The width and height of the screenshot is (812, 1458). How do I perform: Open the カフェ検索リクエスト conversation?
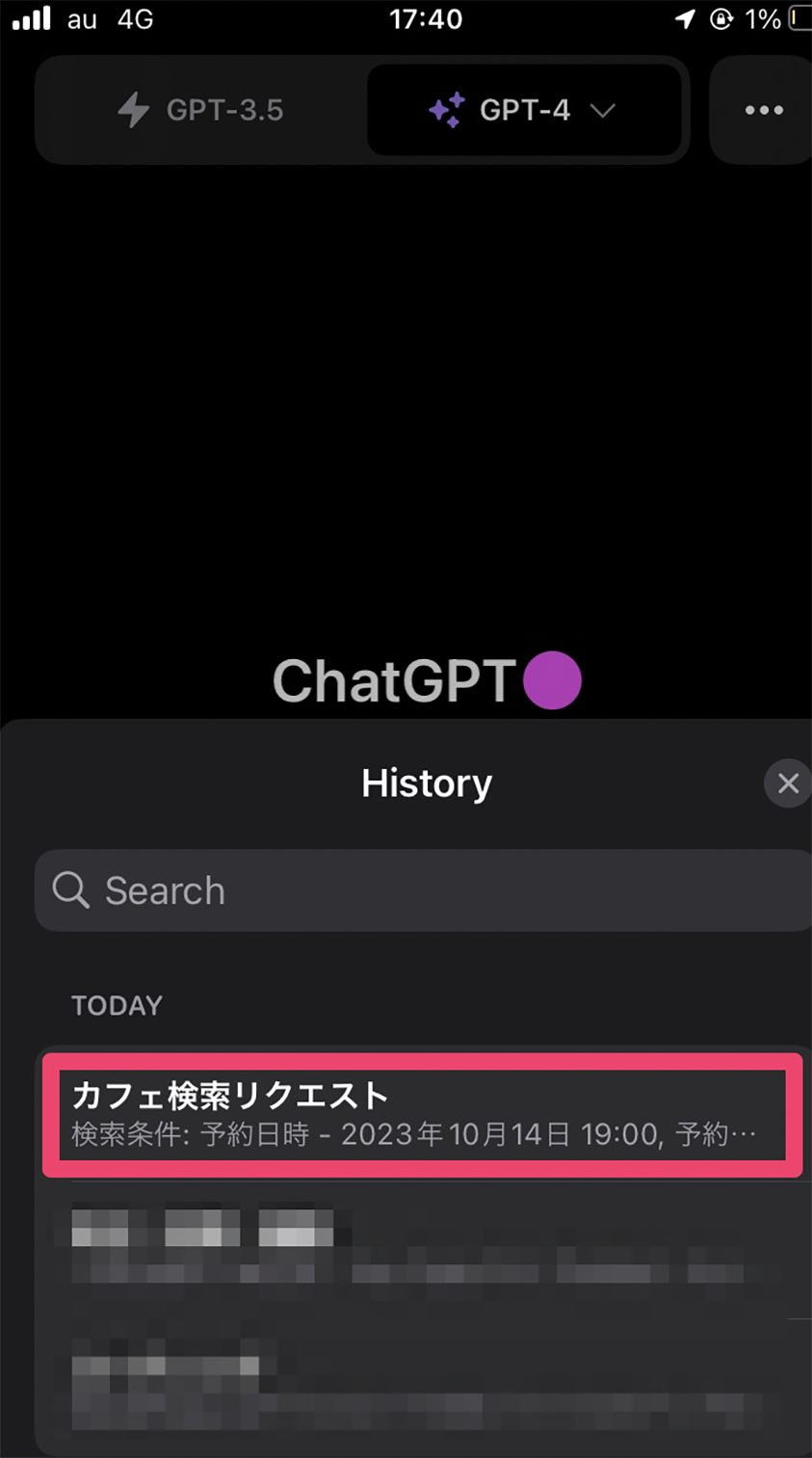click(422, 1115)
